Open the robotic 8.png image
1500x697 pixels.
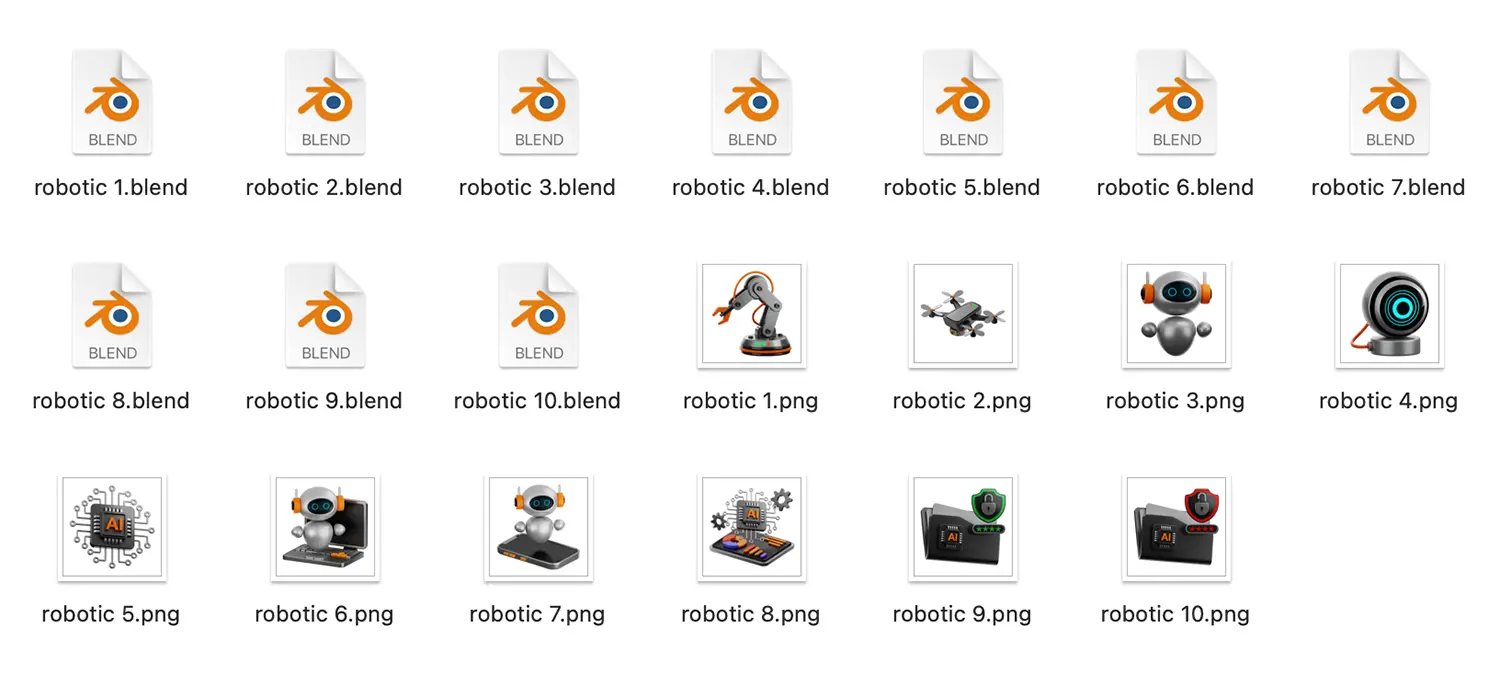click(752, 527)
